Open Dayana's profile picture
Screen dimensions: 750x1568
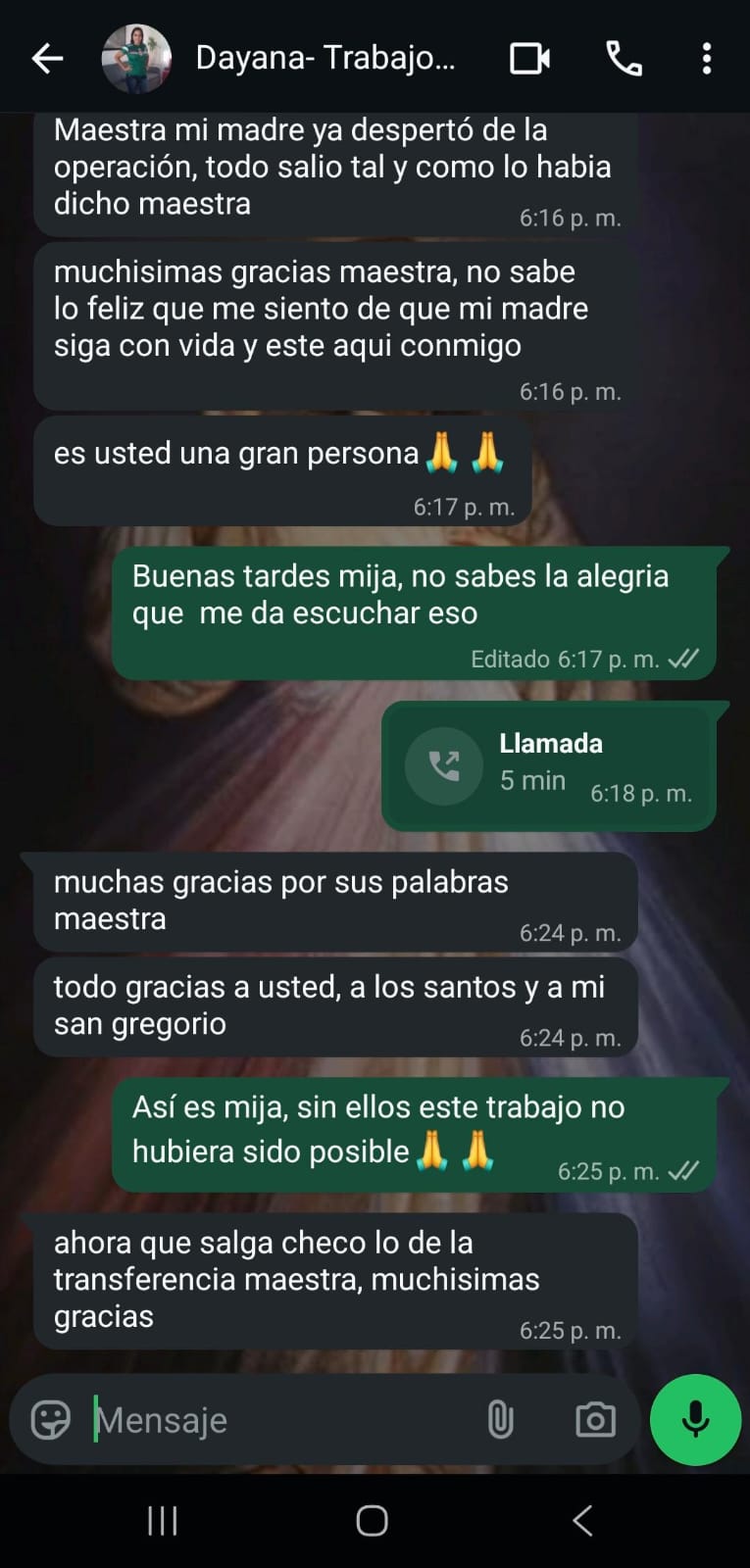(137, 59)
